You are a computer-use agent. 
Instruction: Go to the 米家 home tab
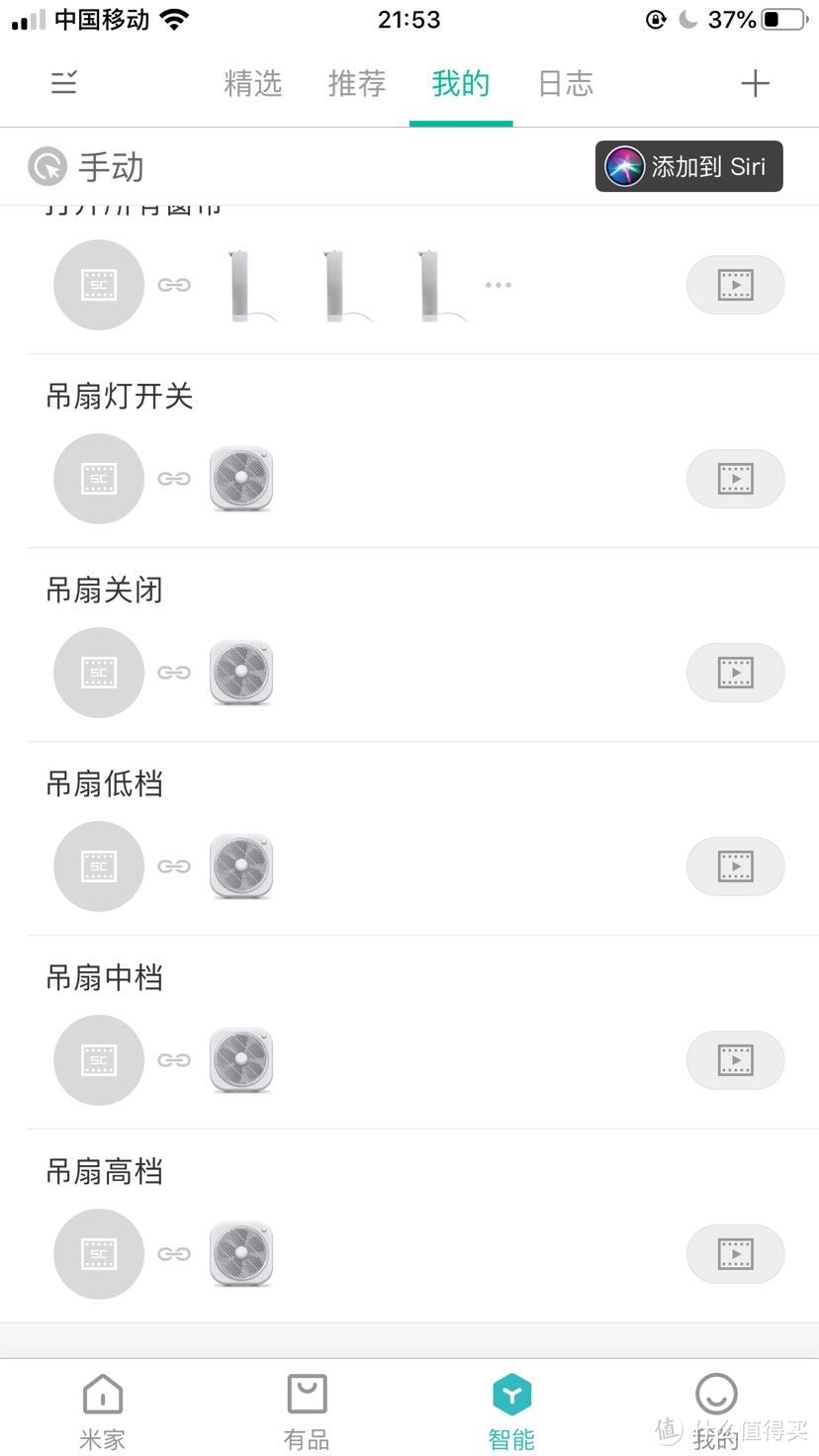(103, 1410)
